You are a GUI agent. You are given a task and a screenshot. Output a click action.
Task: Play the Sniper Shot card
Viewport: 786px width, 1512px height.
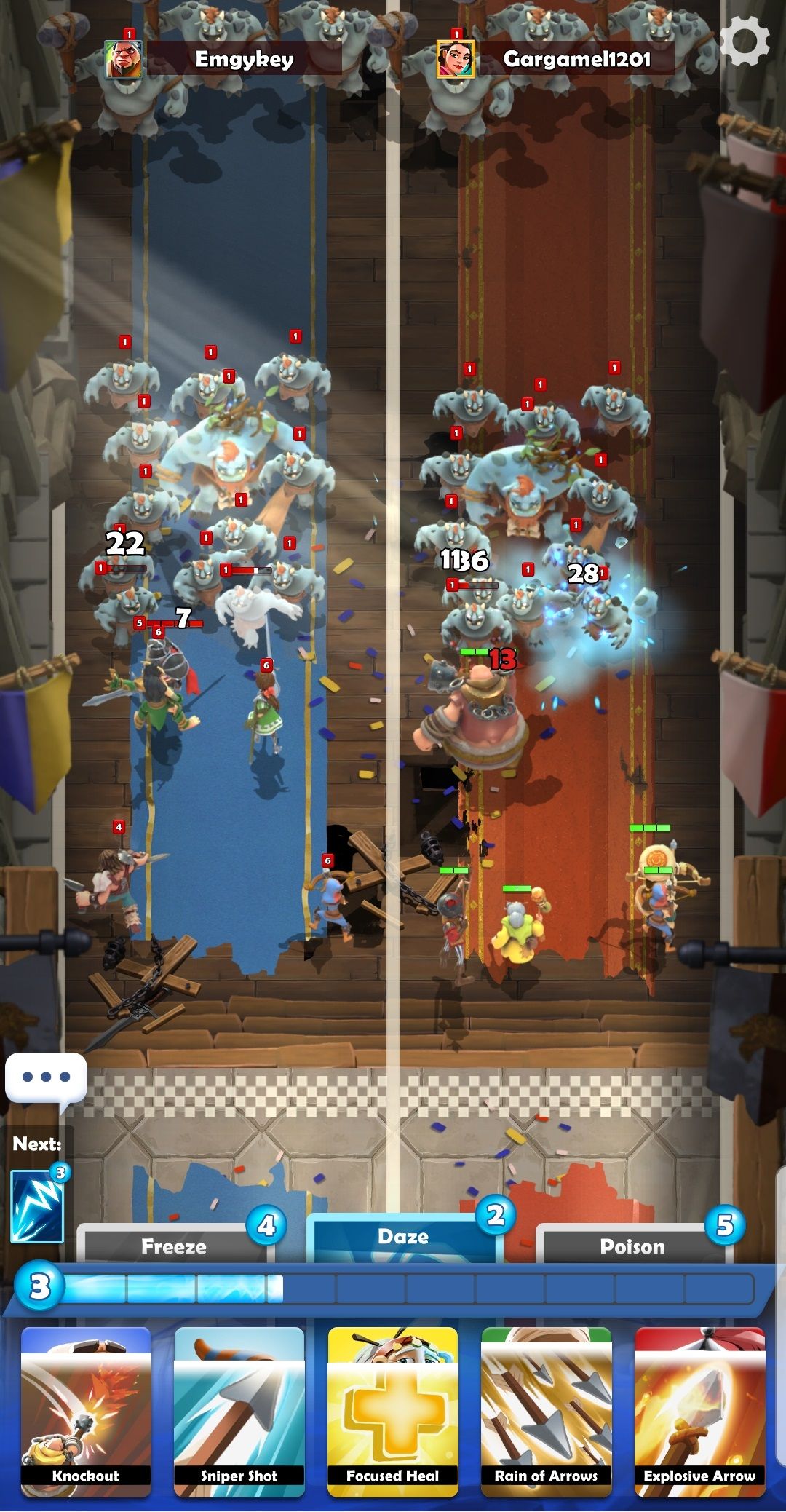(239, 1412)
